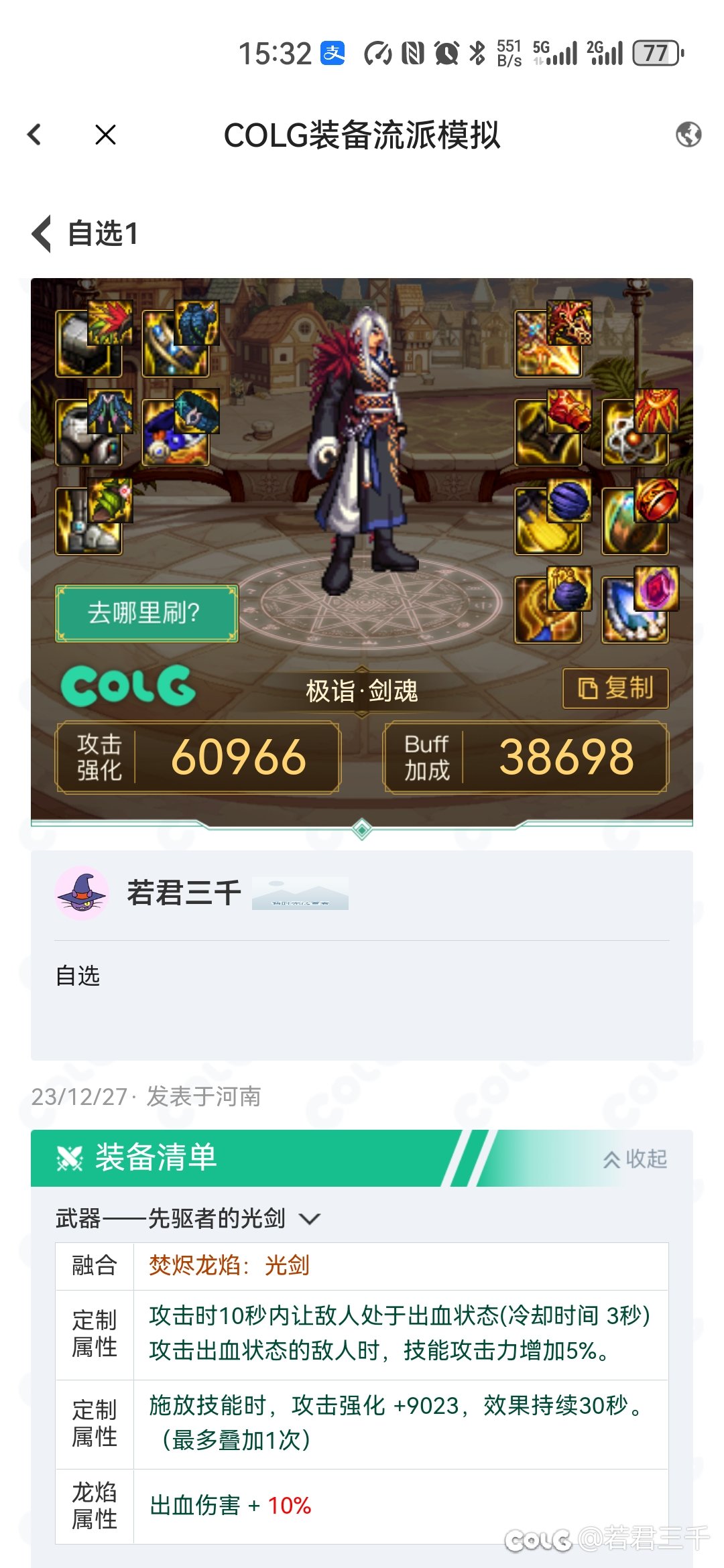Open the author profile 若君三千
Image resolution: width=724 pixels, height=1568 pixels.
pyautogui.click(x=183, y=893)
